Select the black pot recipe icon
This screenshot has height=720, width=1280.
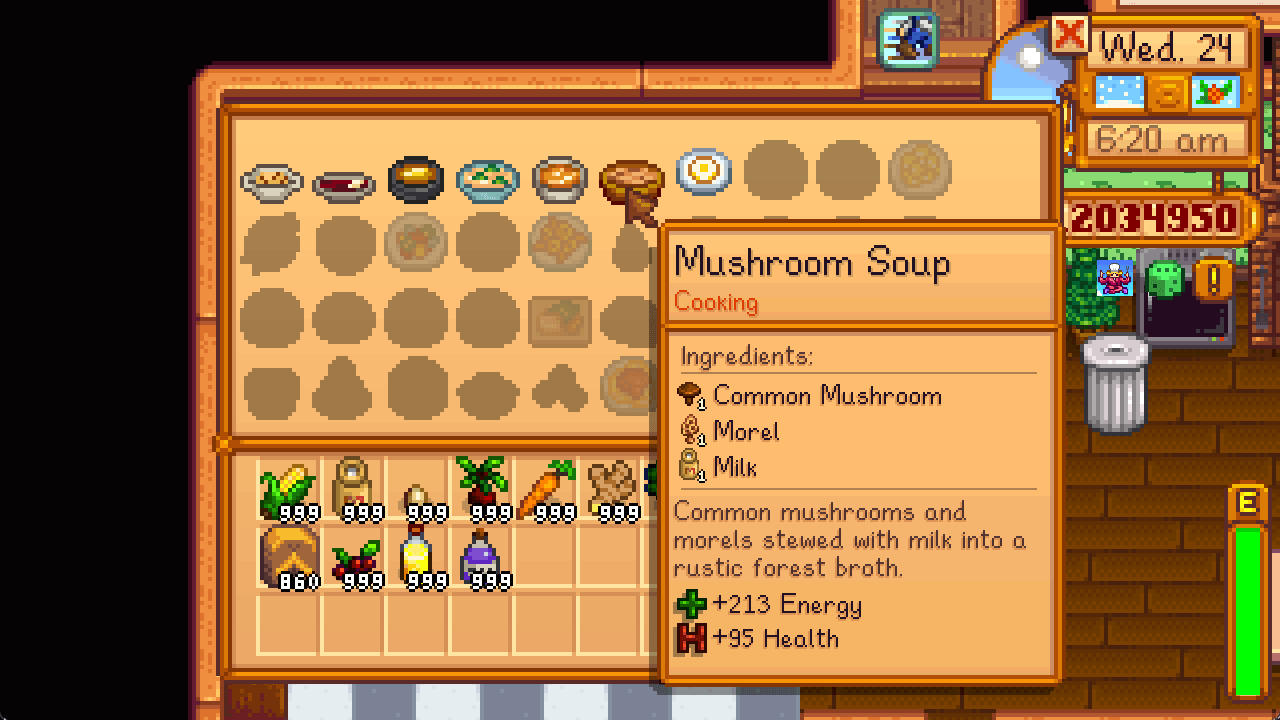pyautogui.click(x=416, y=180)
